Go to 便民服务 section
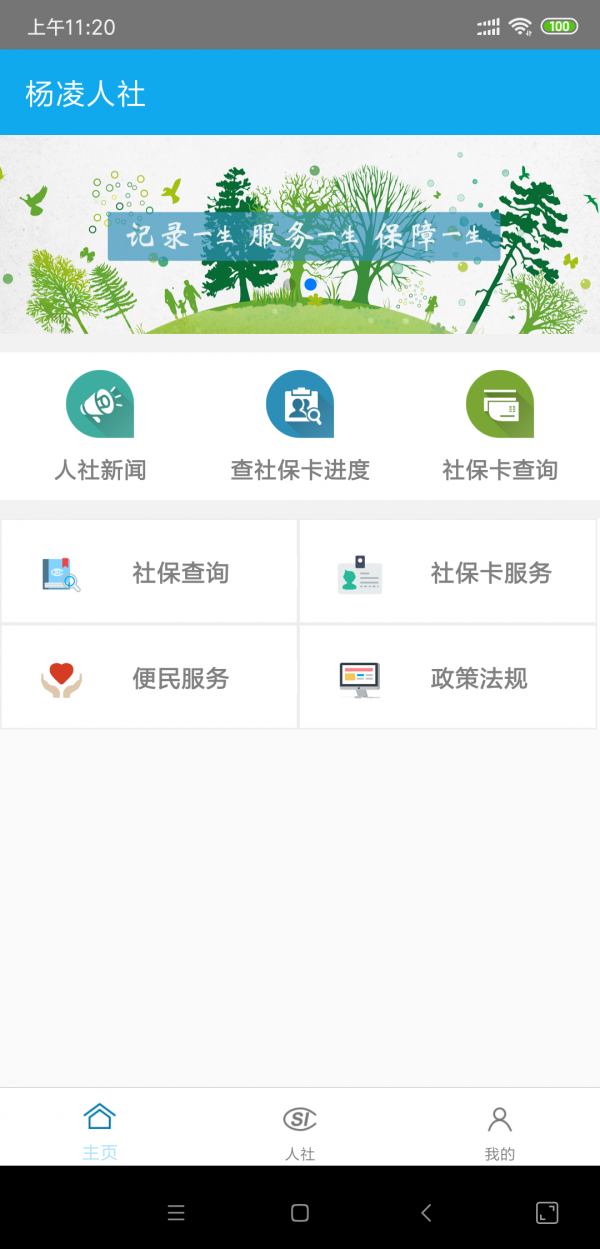 [x=150, y=678]
